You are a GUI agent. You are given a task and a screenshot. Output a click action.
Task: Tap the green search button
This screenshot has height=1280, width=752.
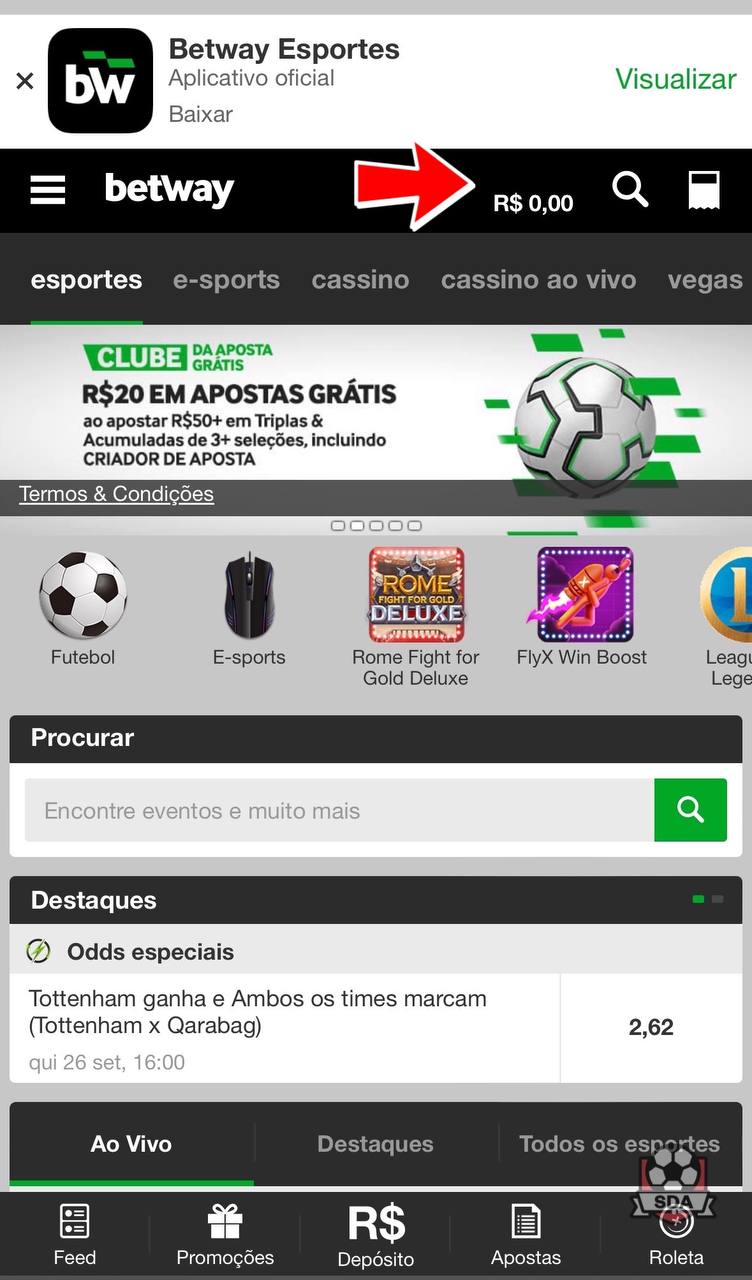[690, 810]
